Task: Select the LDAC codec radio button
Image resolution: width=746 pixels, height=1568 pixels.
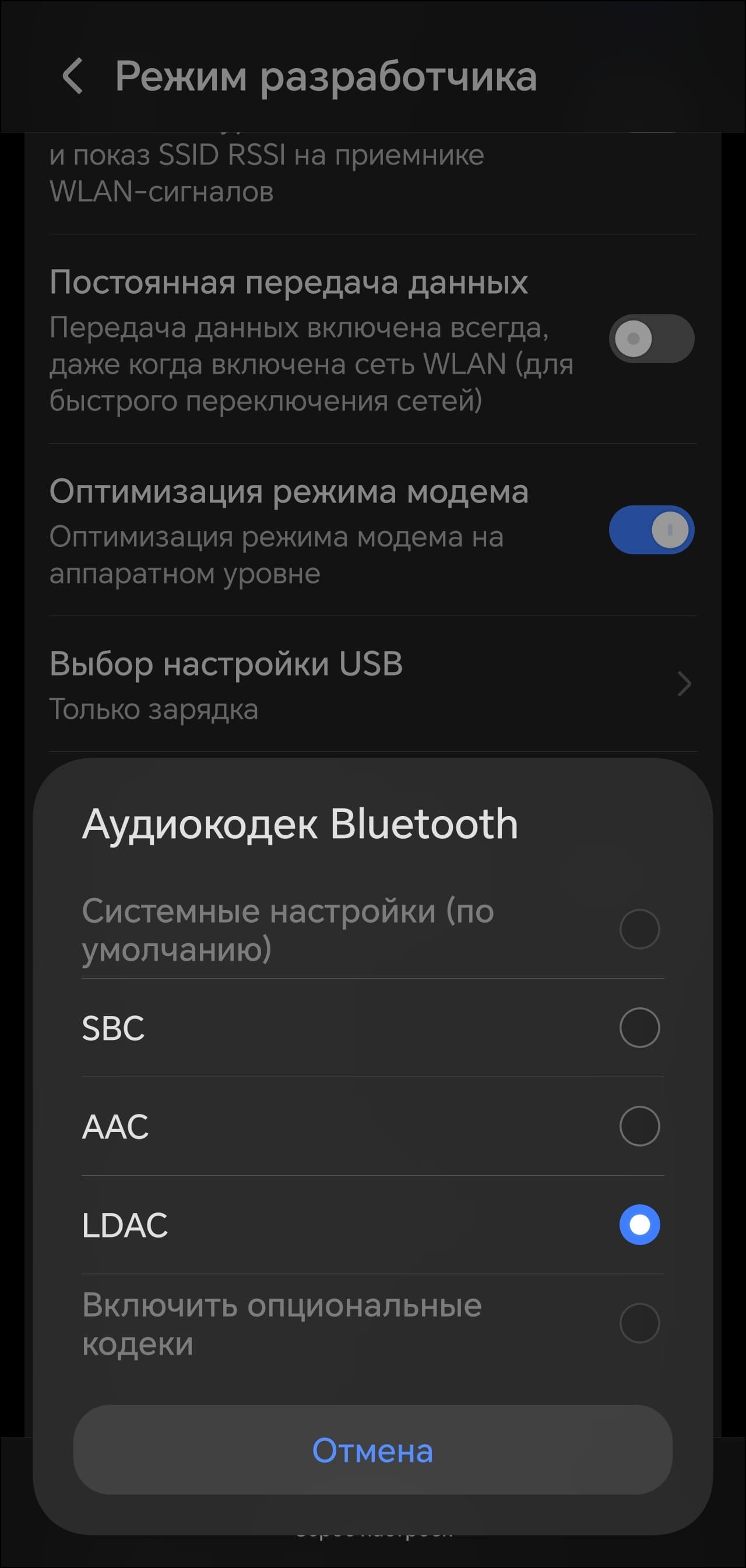Action: point(639,1224)
